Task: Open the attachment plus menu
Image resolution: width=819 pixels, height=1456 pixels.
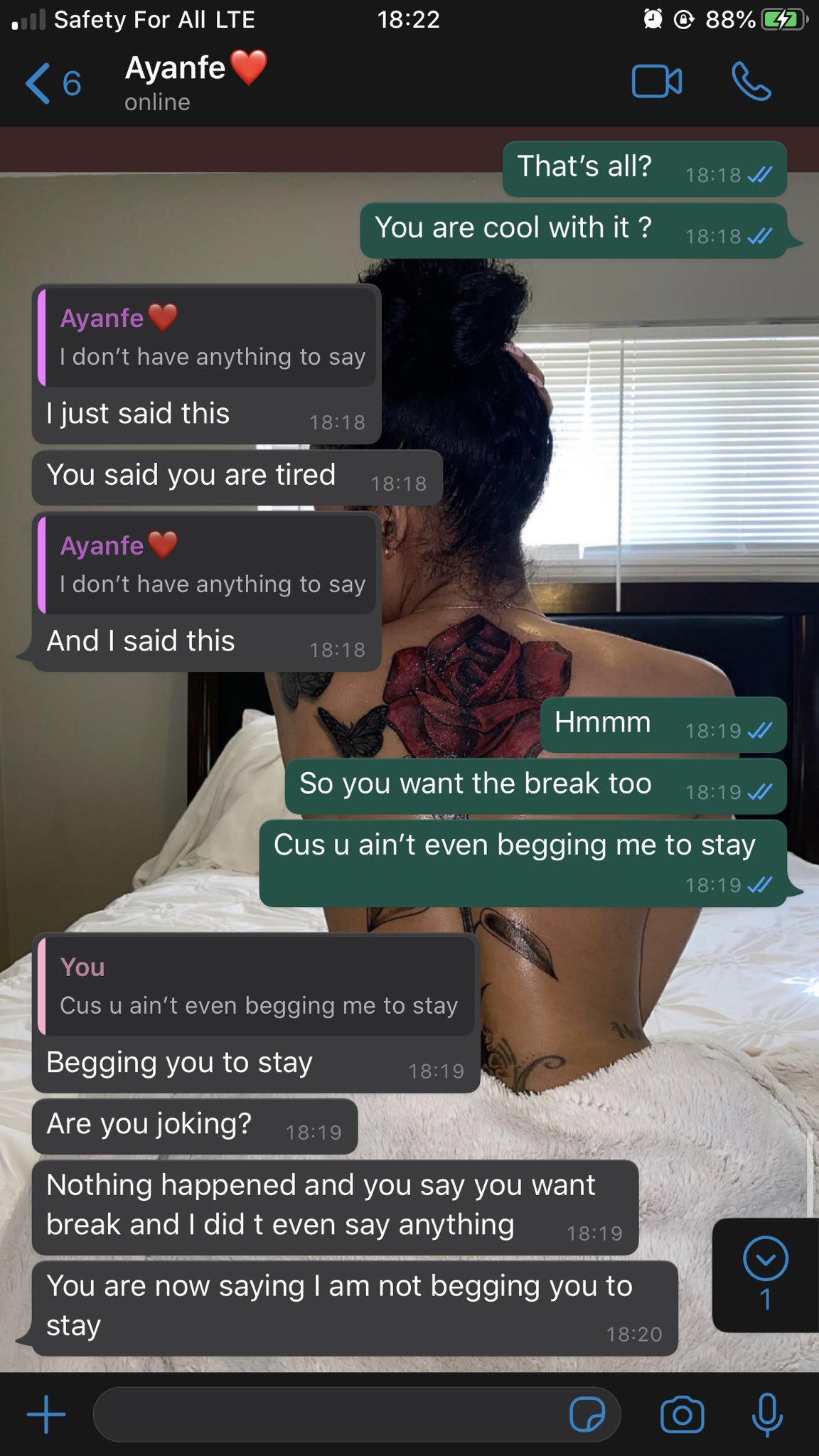Action: point(46,1414)
